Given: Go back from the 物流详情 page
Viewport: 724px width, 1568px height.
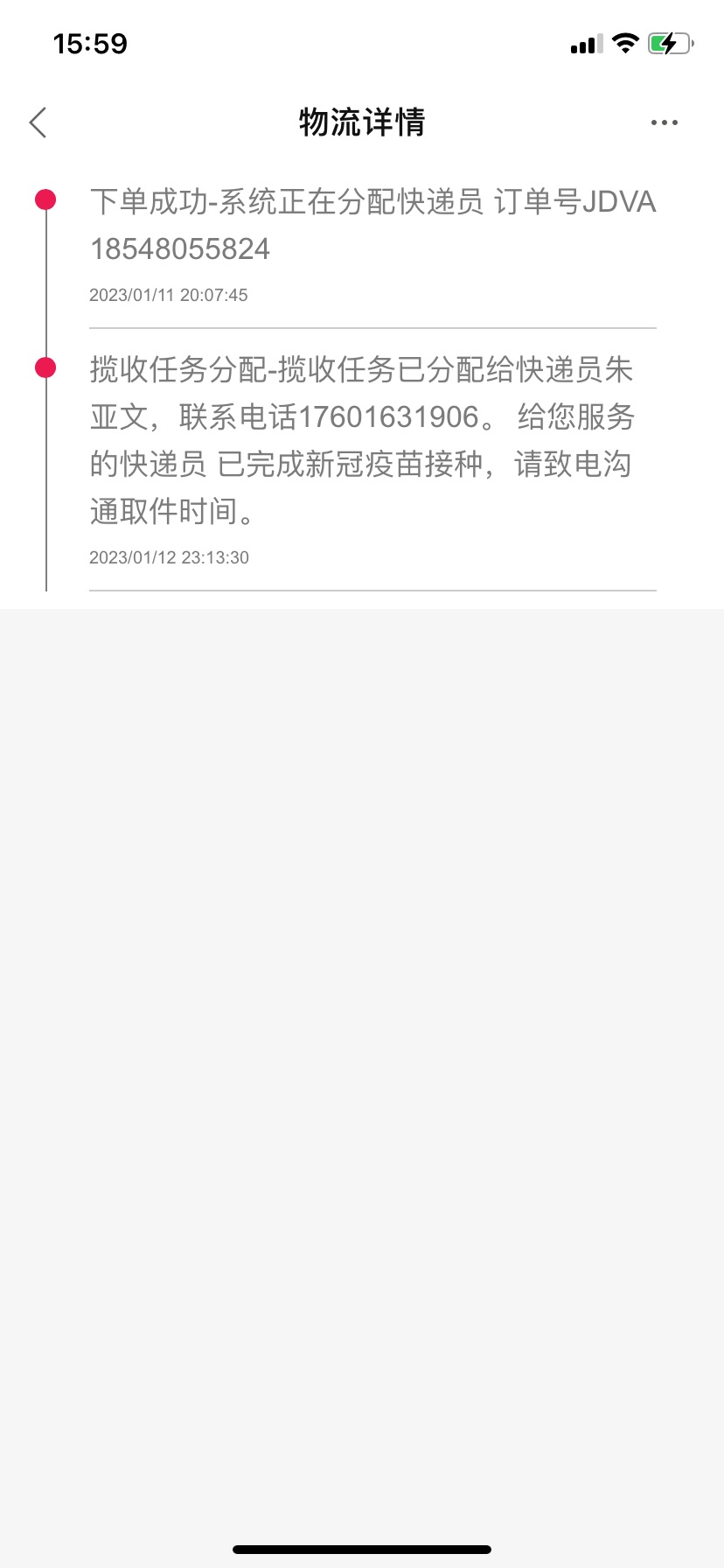Looking at the screenshot, I should coord(38,122).
